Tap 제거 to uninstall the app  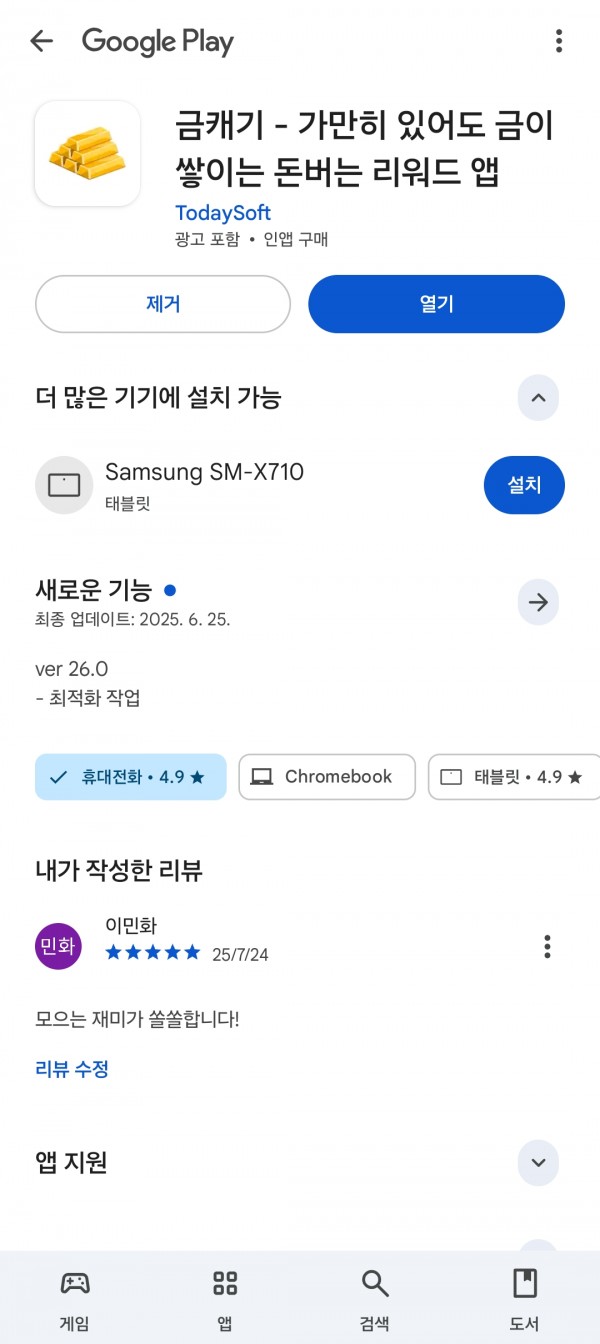point(163,304)
